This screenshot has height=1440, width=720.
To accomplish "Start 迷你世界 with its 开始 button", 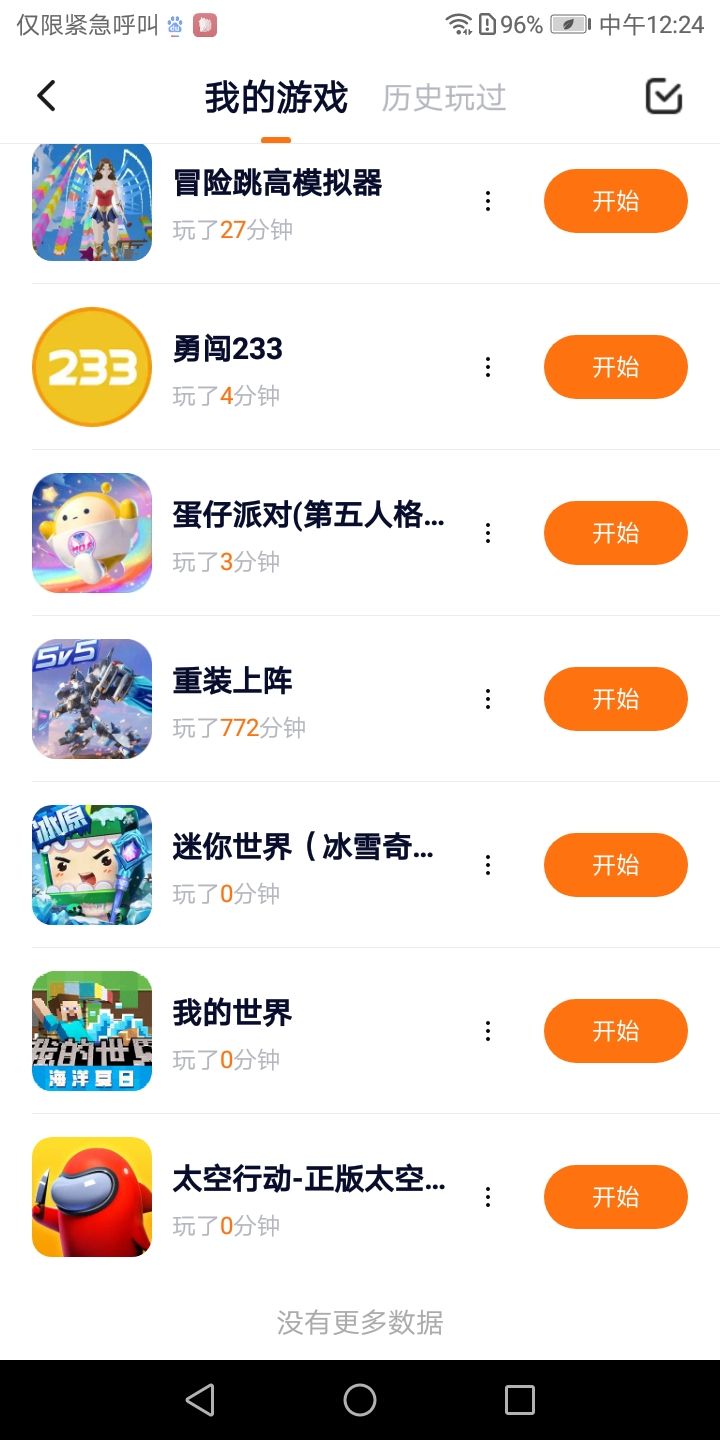I will click(x=615, y=865).
